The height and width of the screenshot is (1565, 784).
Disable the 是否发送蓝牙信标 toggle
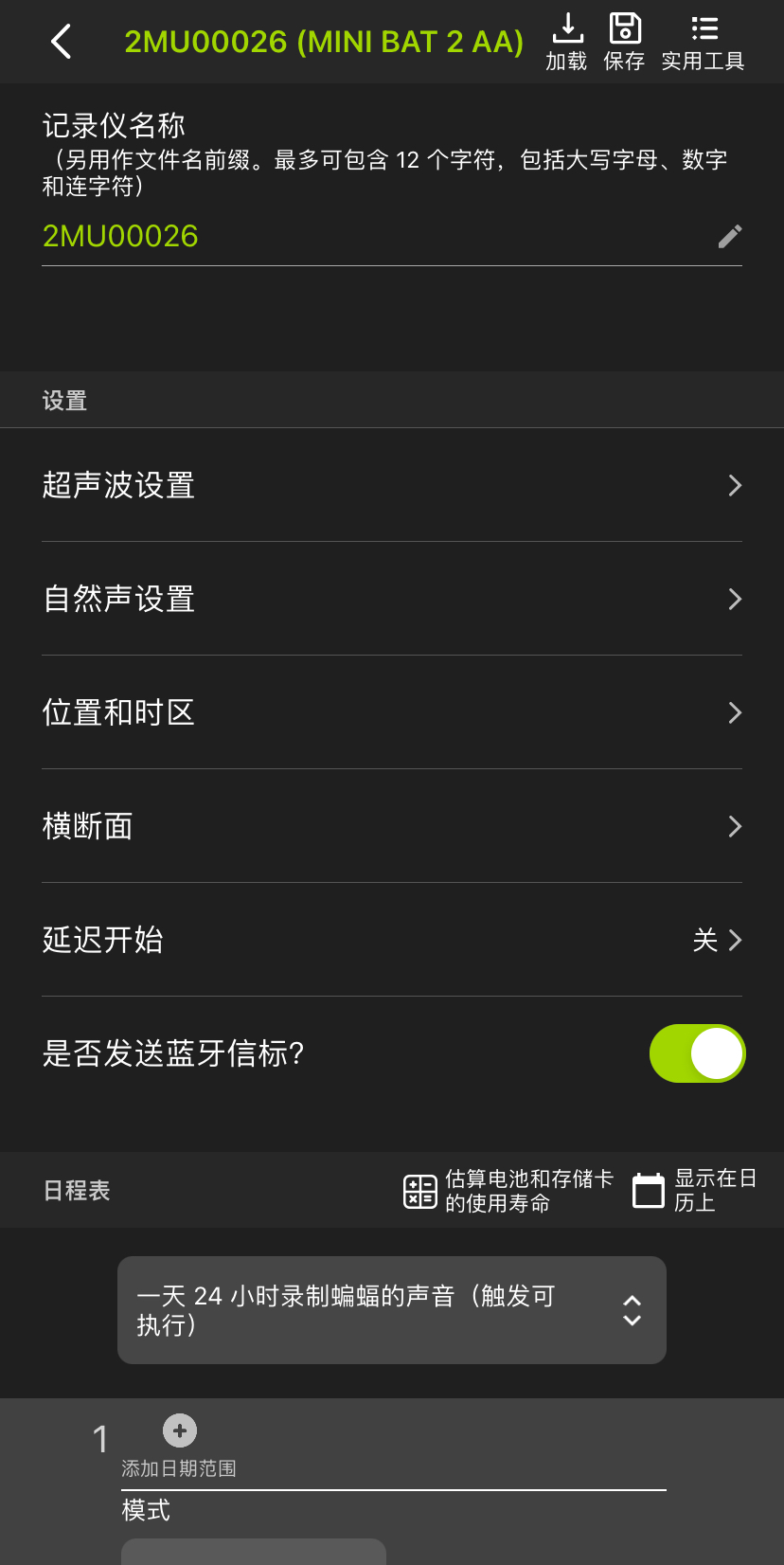point(697,1052)
